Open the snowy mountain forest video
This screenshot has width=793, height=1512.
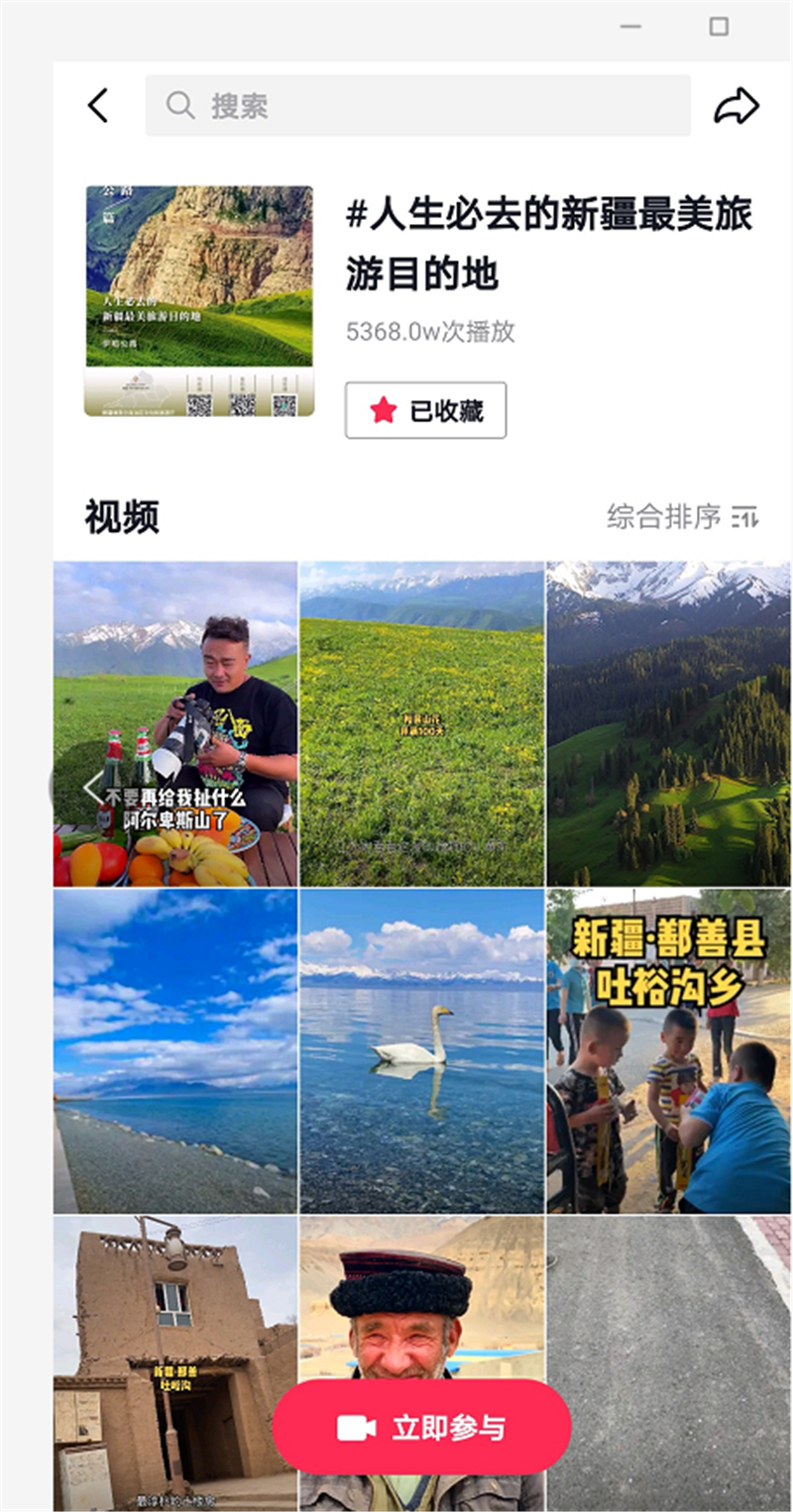click(x=669, y=724)
